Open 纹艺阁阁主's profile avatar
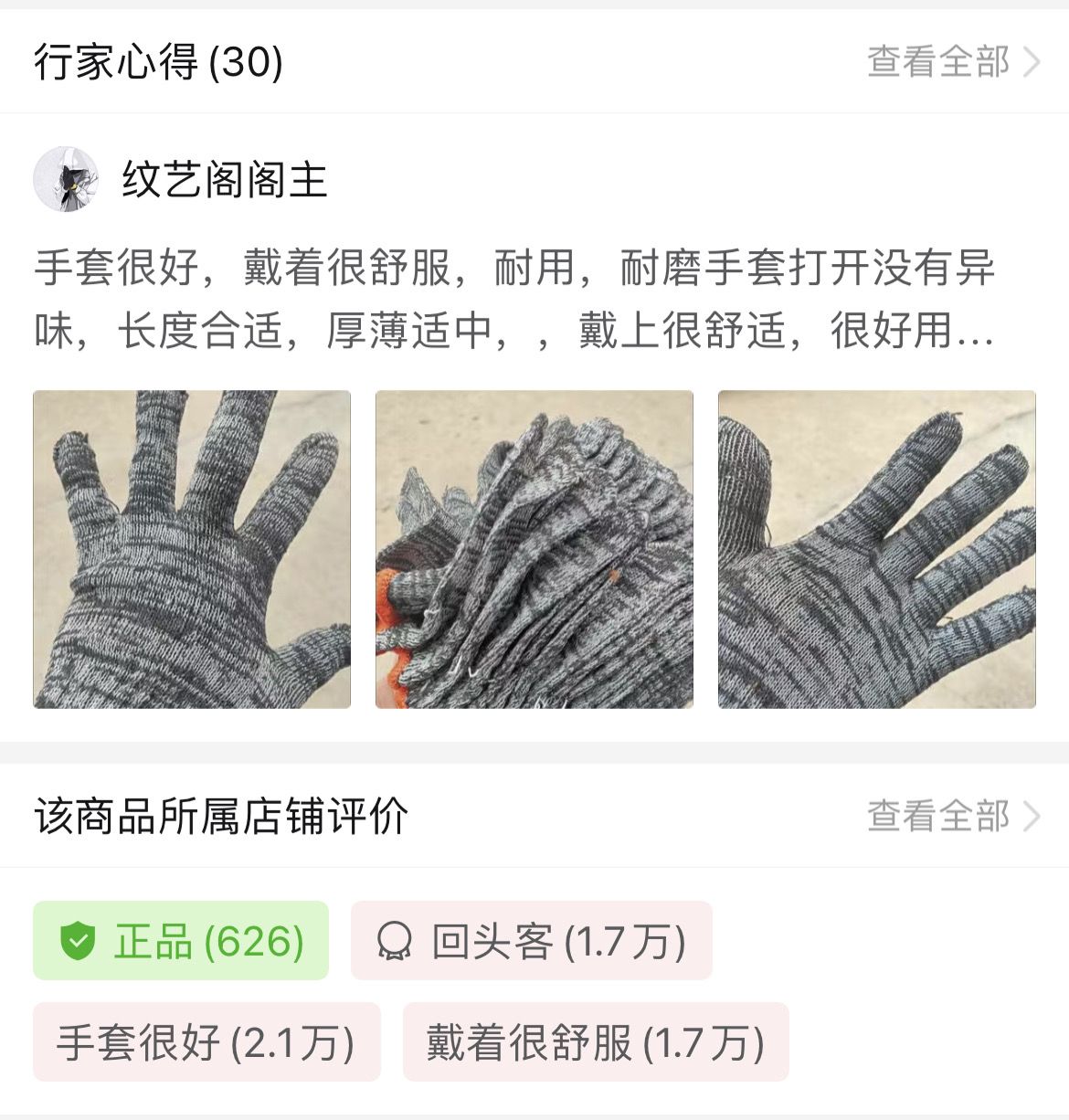 click(x=65, y=179)
